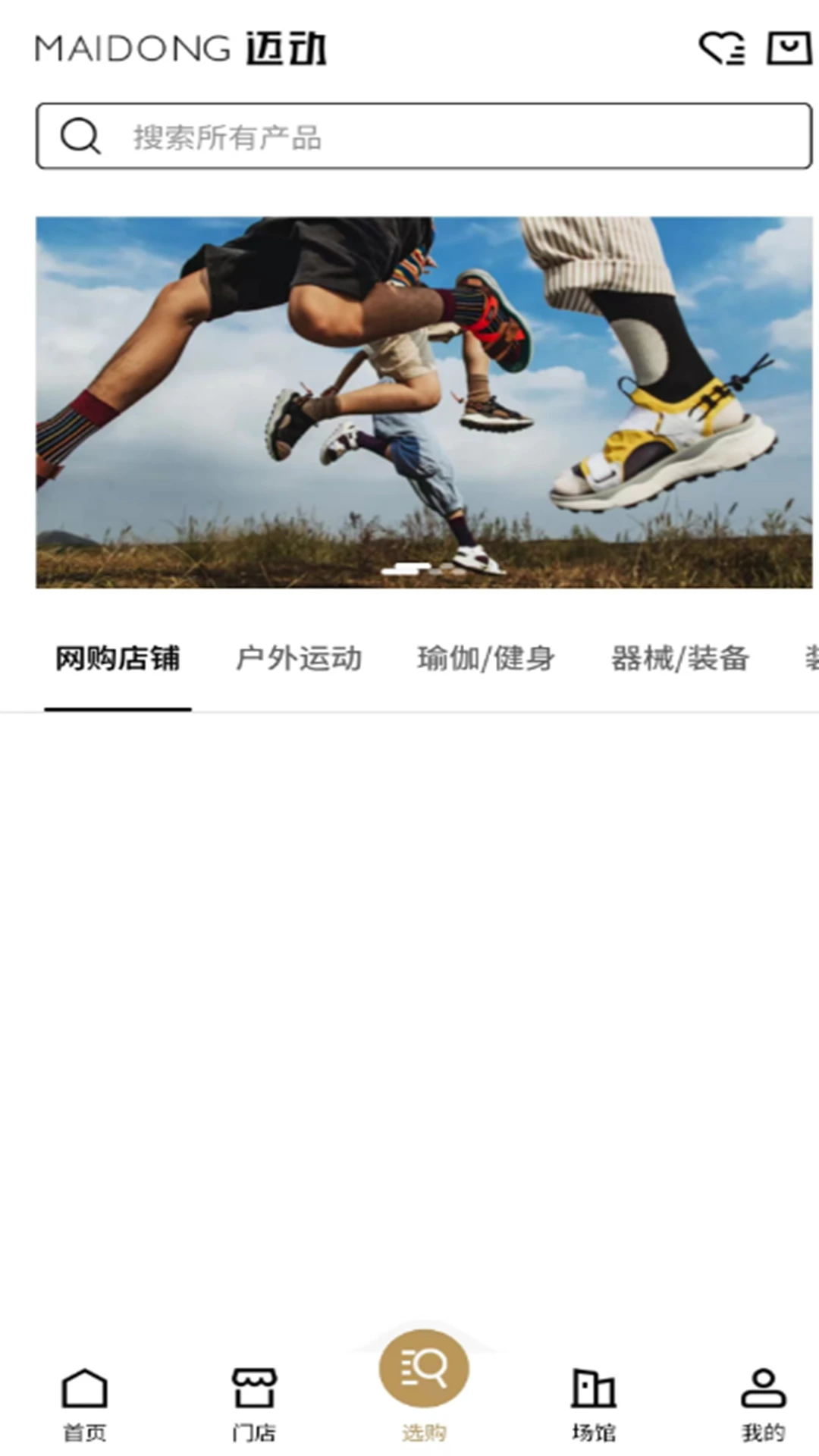Screen dimensions: 819x1456
Task: Open the wishlist heart icon
Action: 721,49
